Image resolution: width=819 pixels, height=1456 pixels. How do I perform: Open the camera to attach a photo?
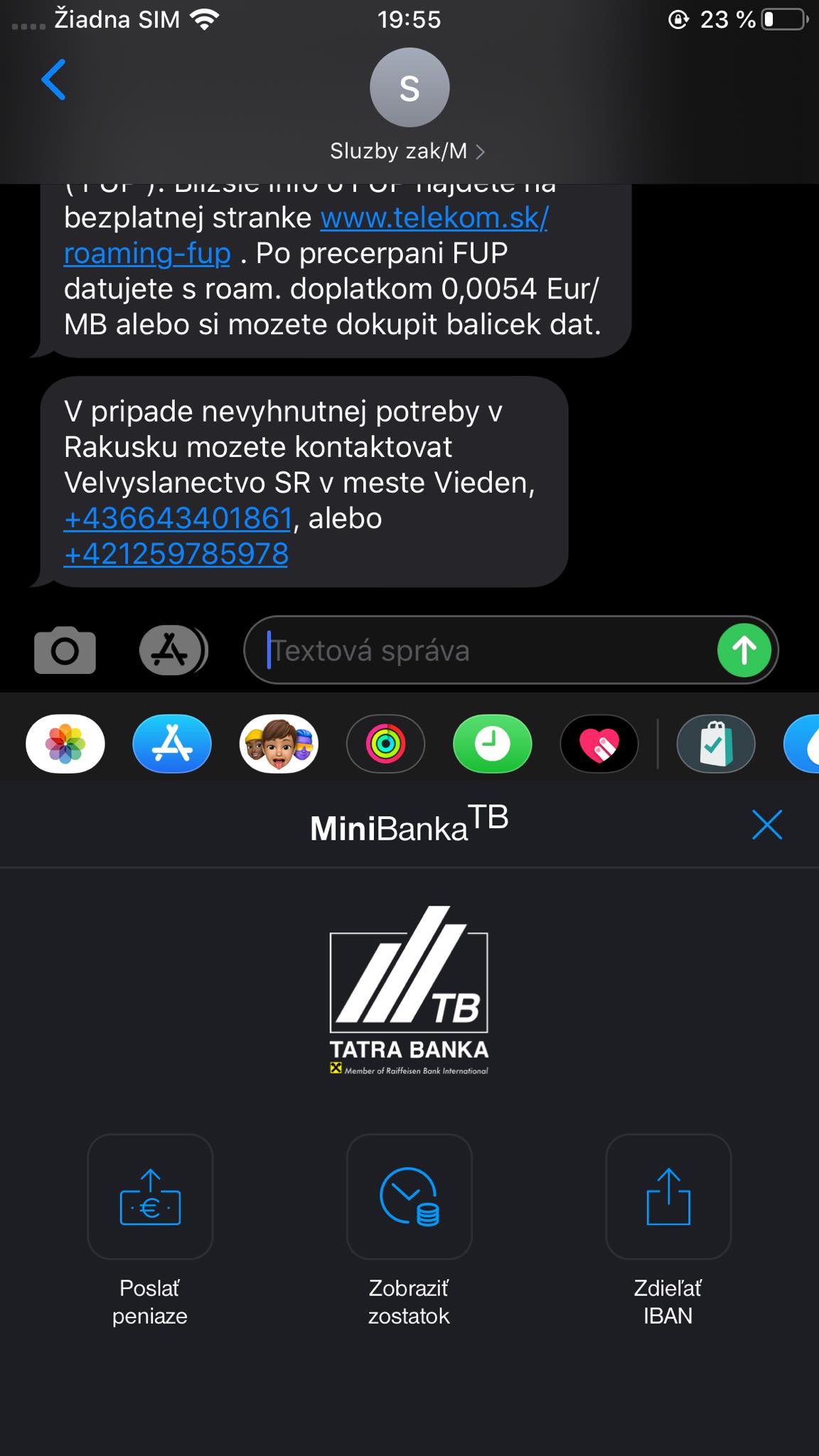click(65, 650)
